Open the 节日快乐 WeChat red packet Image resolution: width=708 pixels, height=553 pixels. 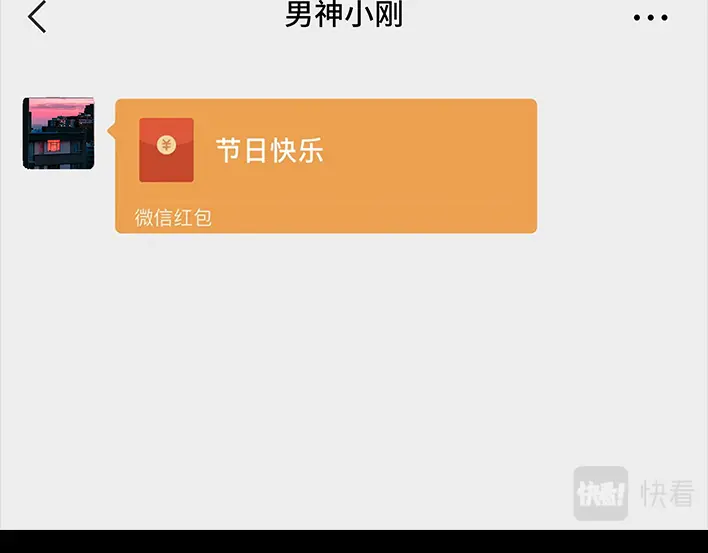326,166
